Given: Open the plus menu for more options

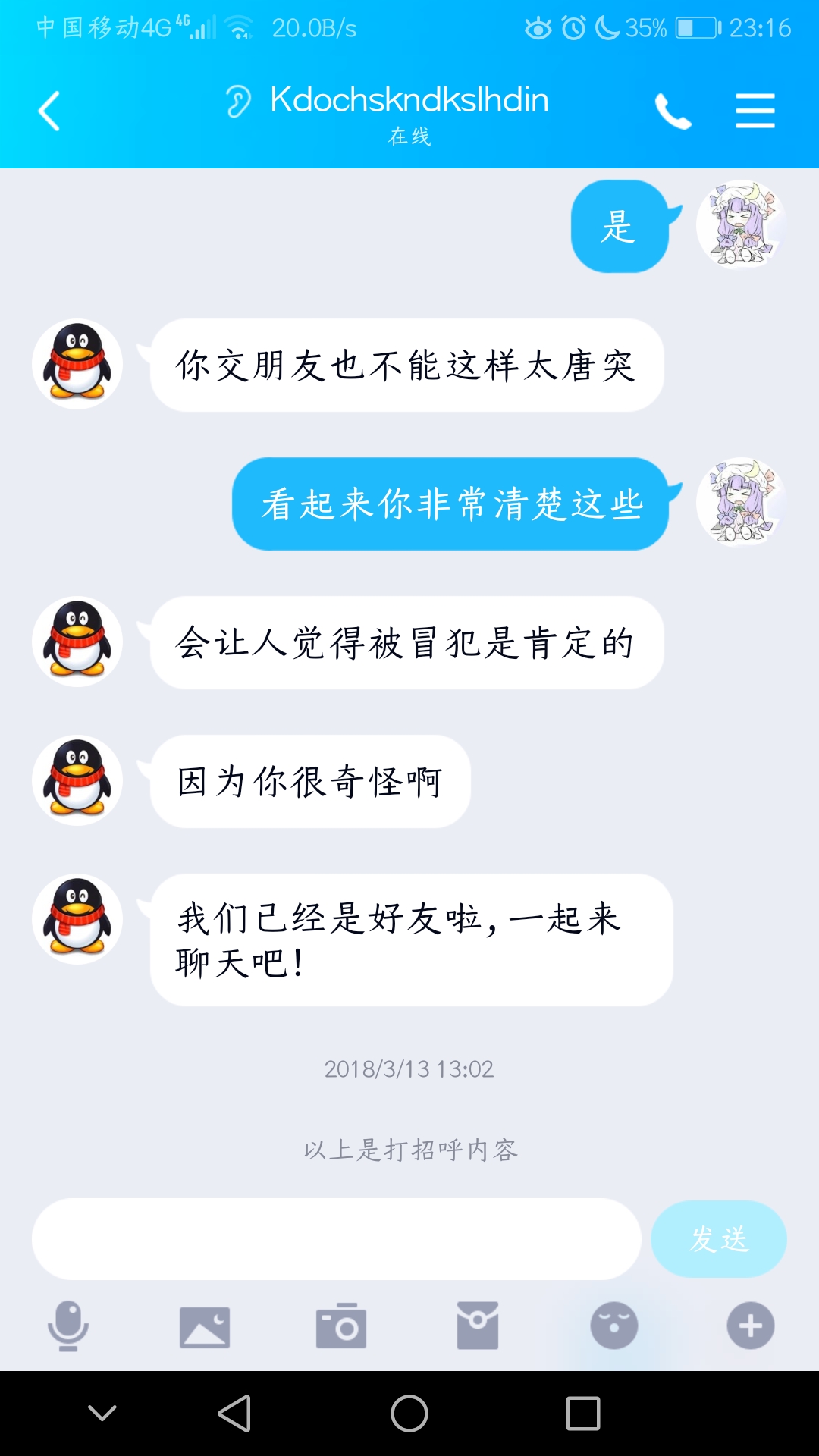Looking at the screenshot, I should (x=751, y=1326).
